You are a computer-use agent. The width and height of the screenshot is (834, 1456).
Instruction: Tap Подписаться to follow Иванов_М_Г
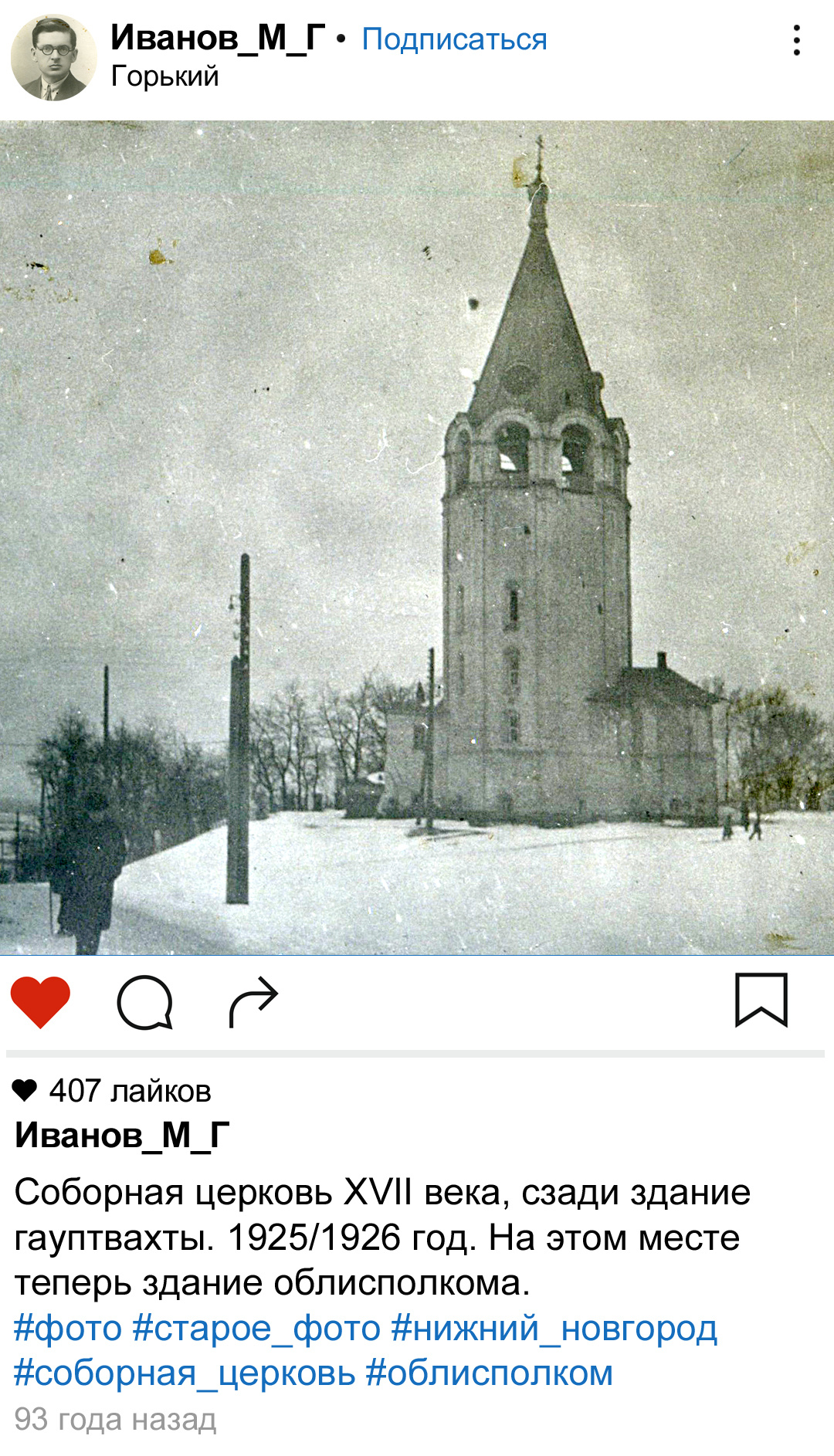(x=454, y=39)
